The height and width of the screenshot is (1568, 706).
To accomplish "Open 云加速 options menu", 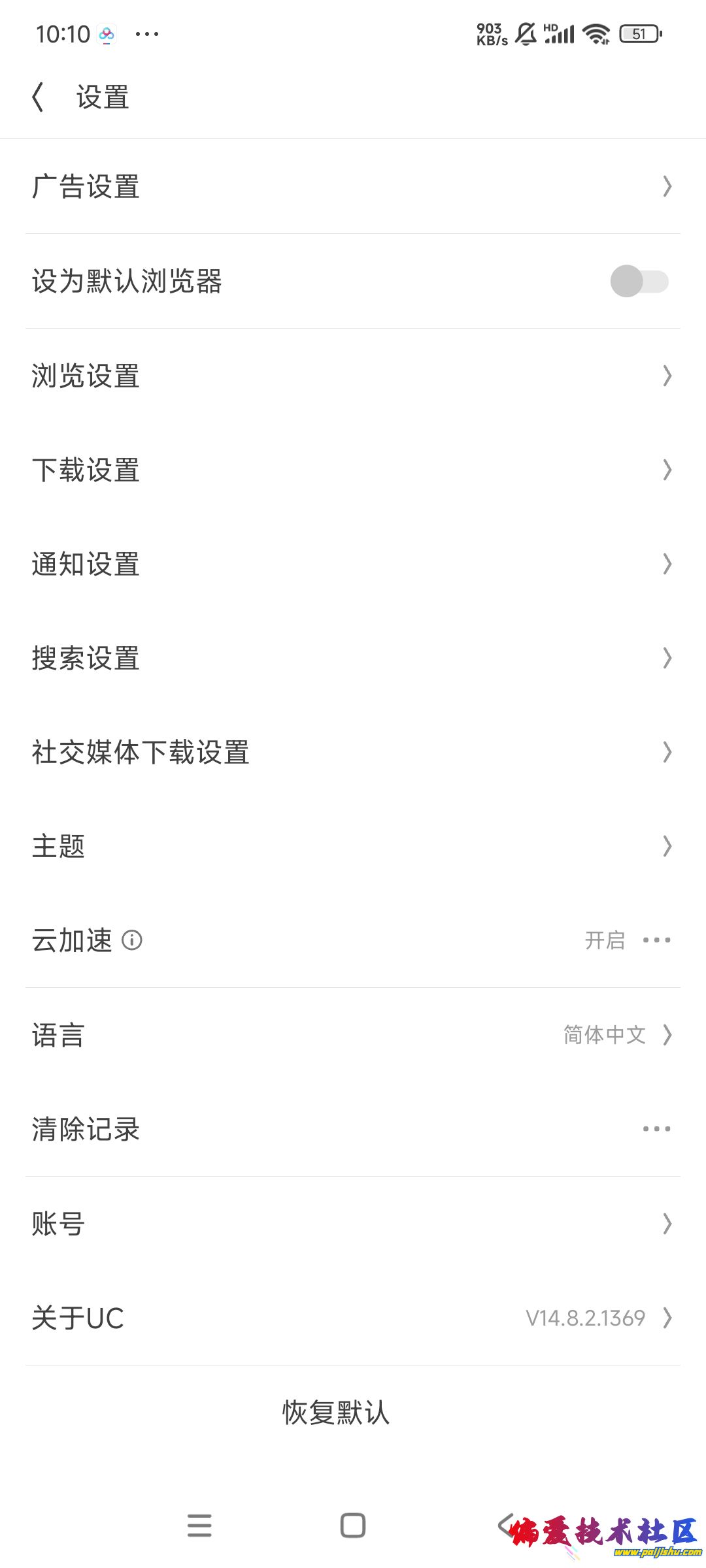I will click(x=656, y=940).
